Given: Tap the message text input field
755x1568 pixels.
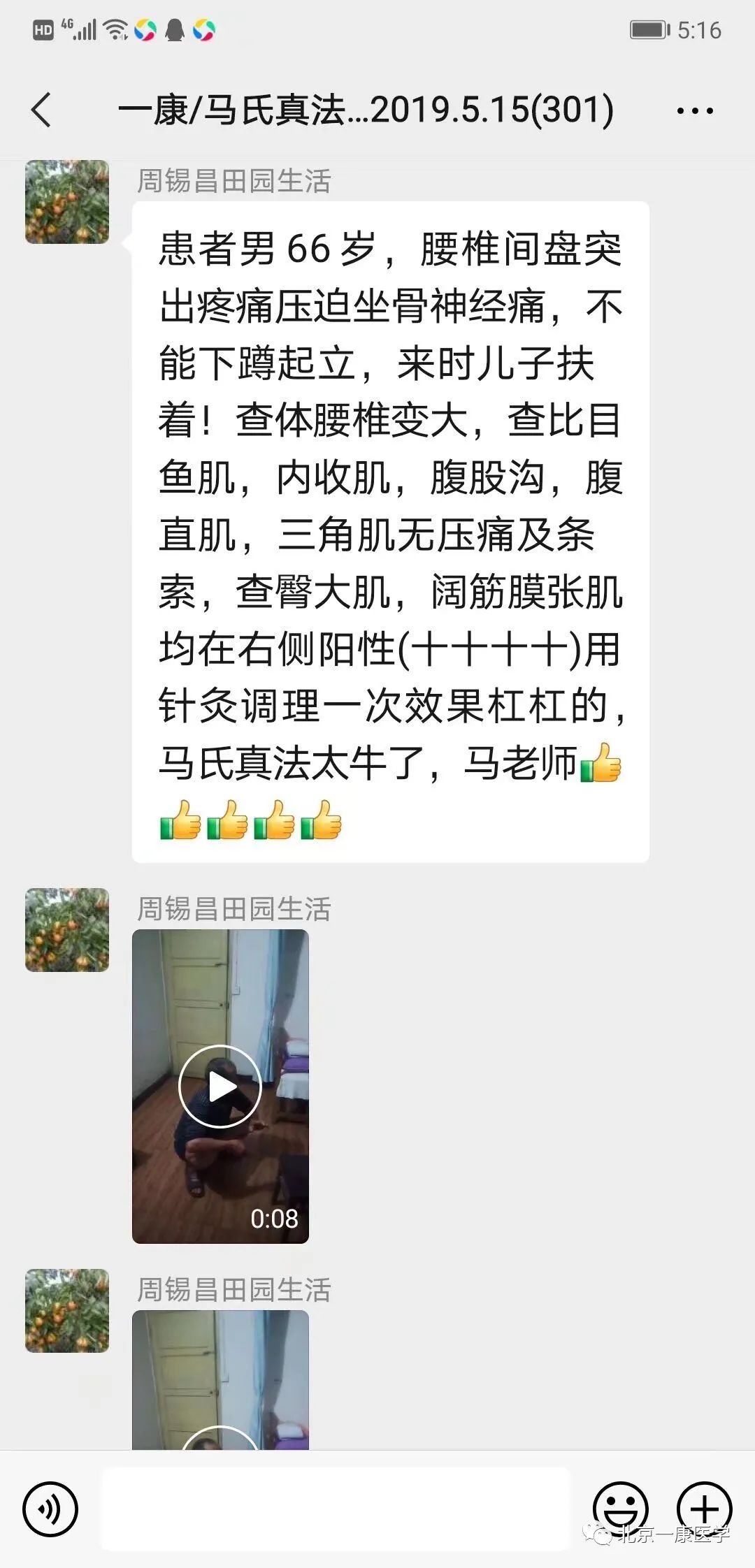Looking at the screenshot, I should 336,1509.
